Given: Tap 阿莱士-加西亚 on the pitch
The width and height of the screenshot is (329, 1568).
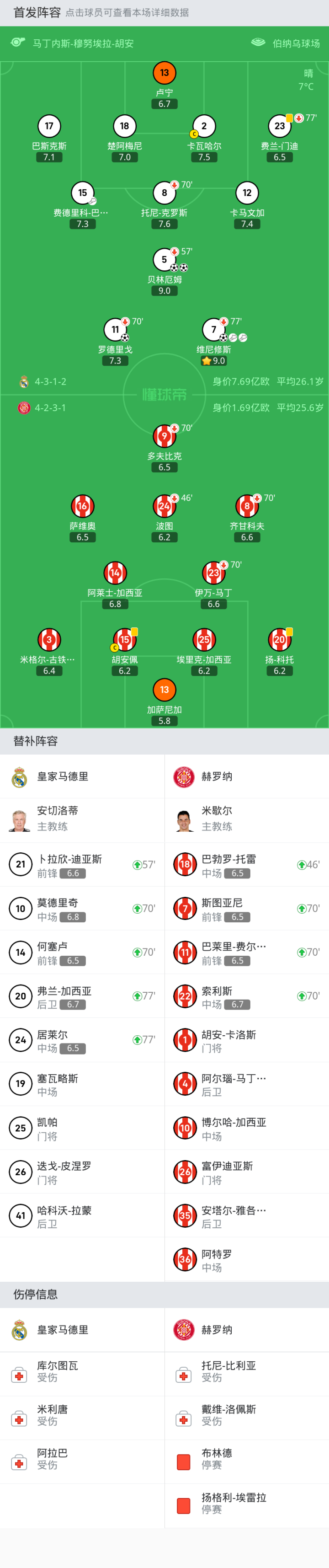Looking at the screenshot, I should click(x=115, y=573).
